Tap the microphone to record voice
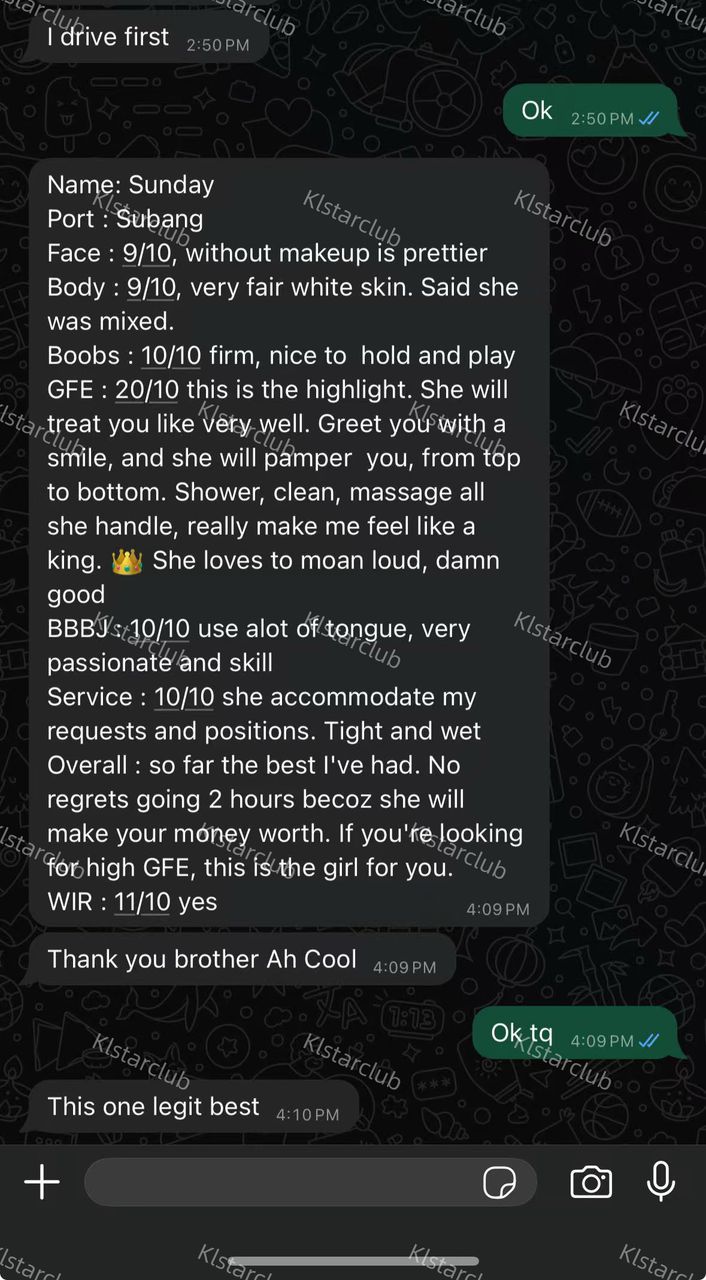The height and width of the screenshot is (1280, 706). (x=661, y=1181)
